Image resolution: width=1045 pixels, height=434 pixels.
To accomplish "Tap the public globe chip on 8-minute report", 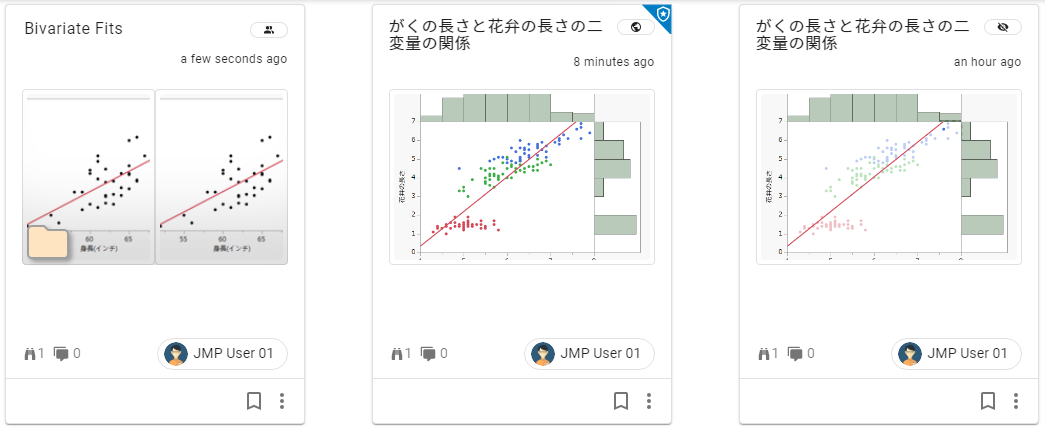I will click(x=635, y=28).
